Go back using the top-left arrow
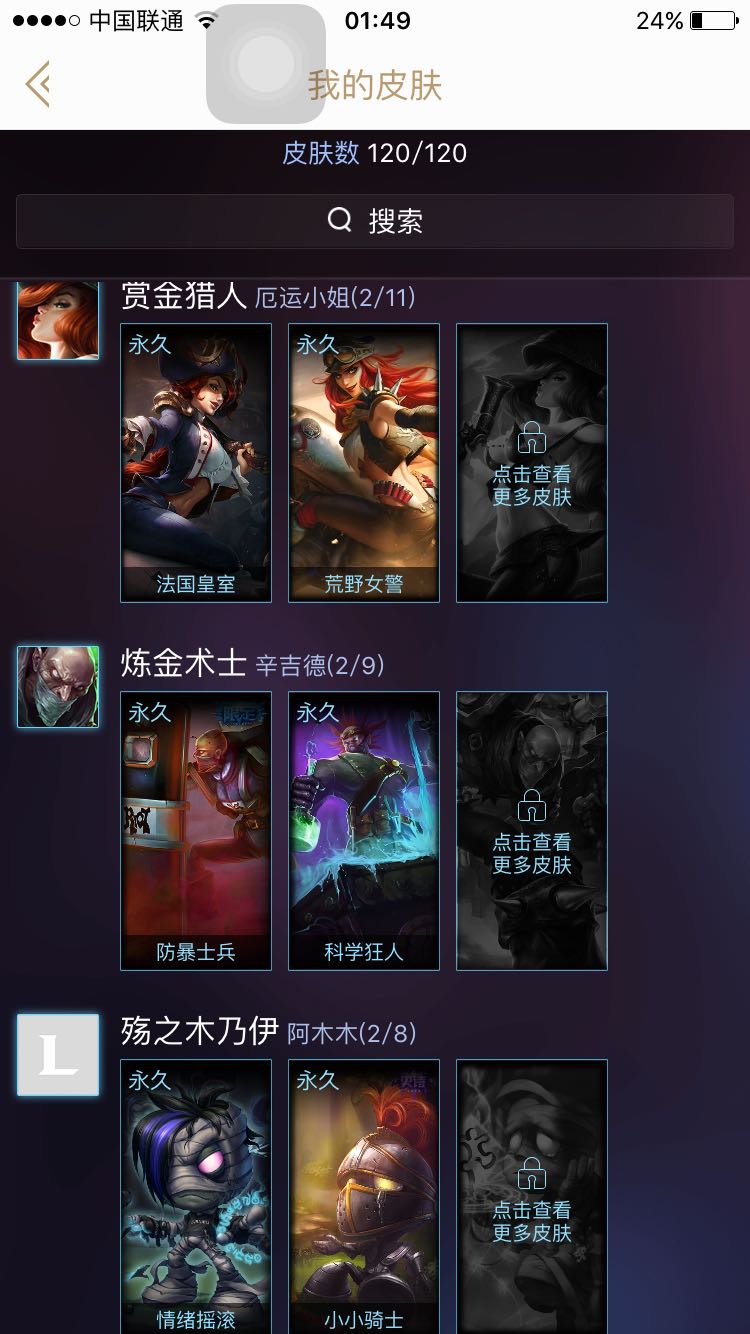The image size is (750, 1334). [38, 84]
